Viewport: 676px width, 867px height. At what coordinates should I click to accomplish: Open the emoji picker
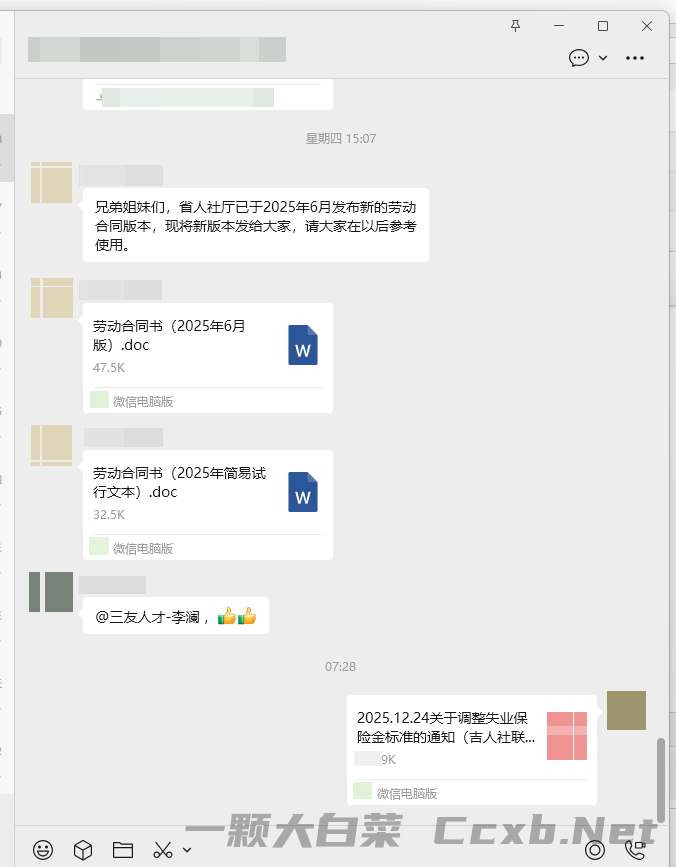(x=43, y=850)
